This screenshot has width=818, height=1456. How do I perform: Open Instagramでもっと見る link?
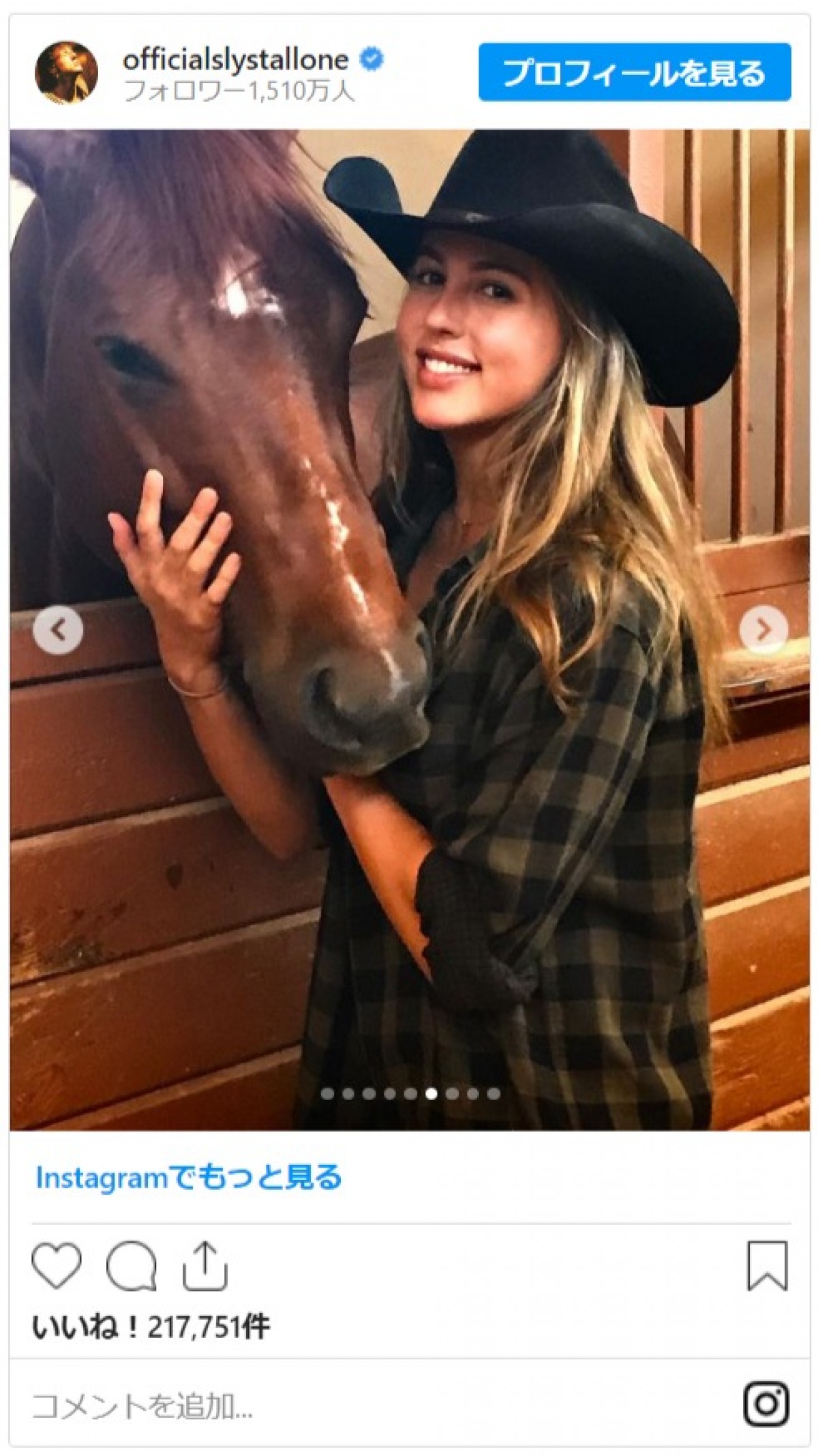point(189,1177)
